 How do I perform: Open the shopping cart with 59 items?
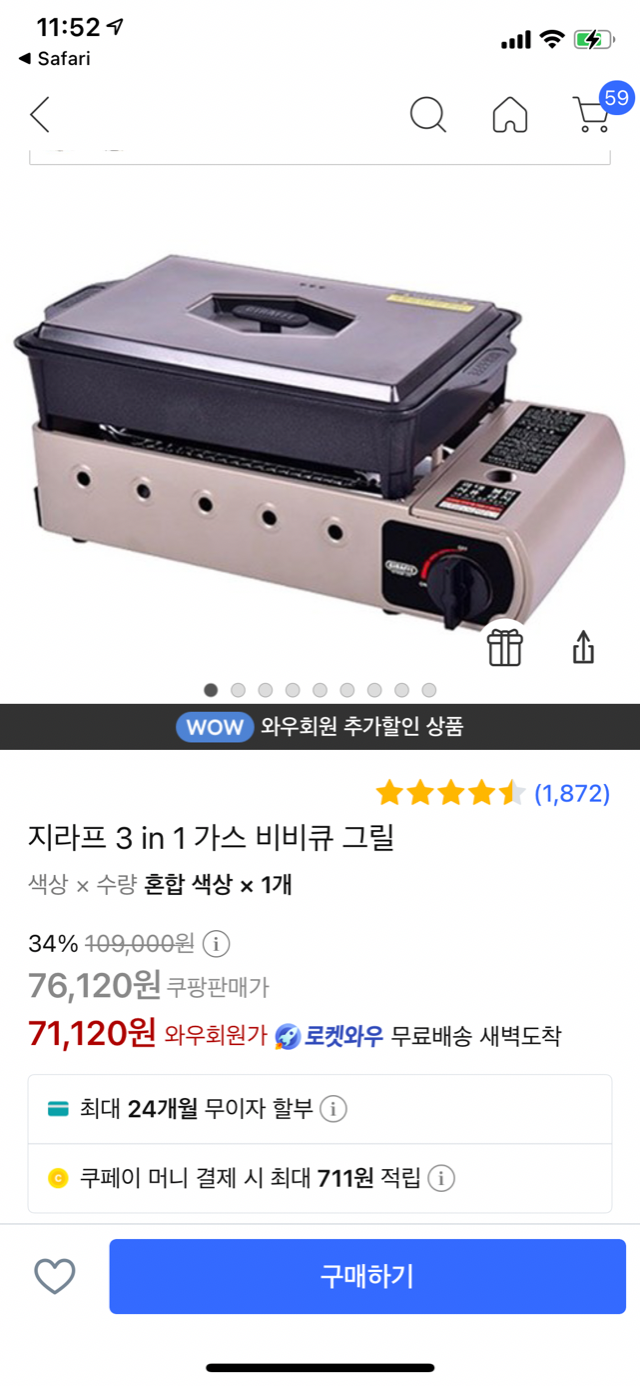click(592, 114)
